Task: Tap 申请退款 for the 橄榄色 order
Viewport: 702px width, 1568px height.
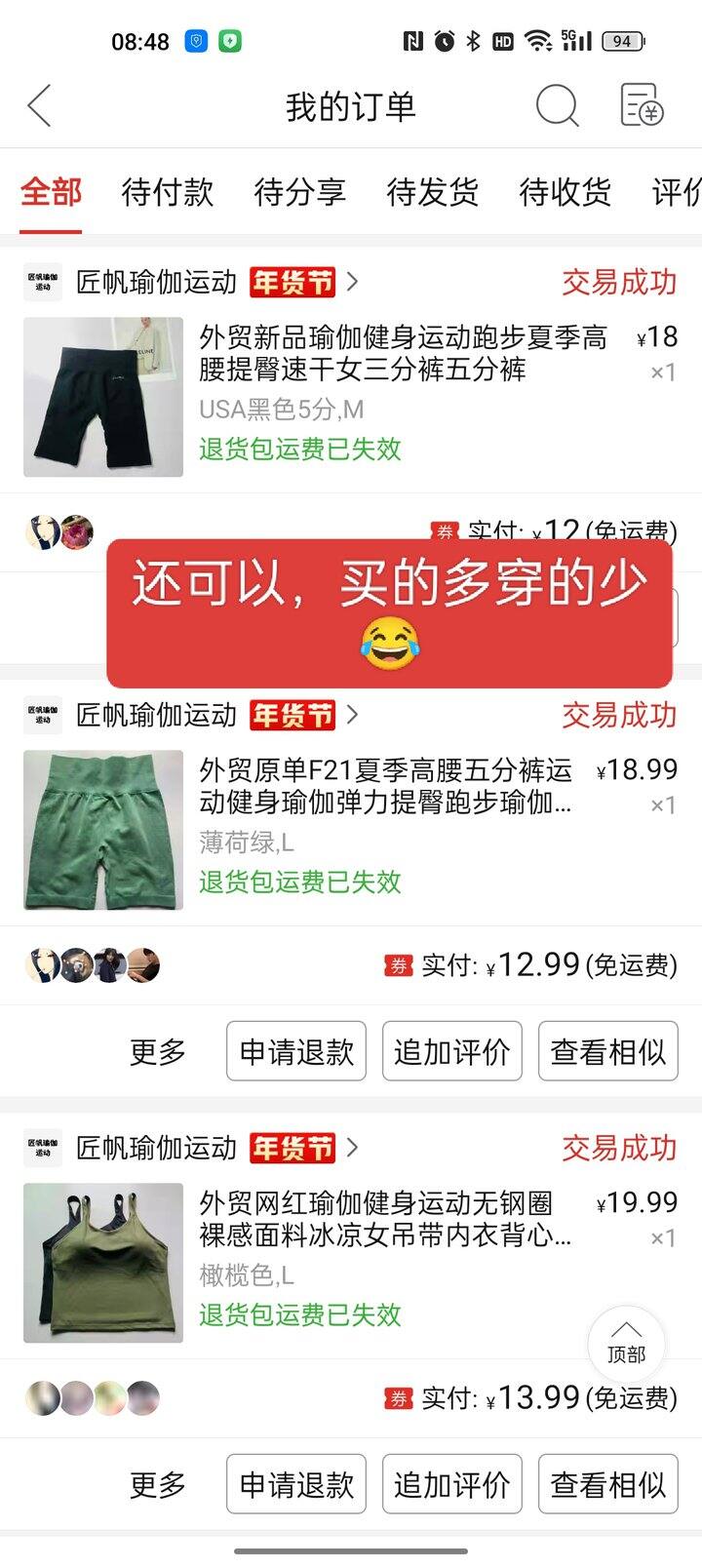Action: tap(296, 1484)
